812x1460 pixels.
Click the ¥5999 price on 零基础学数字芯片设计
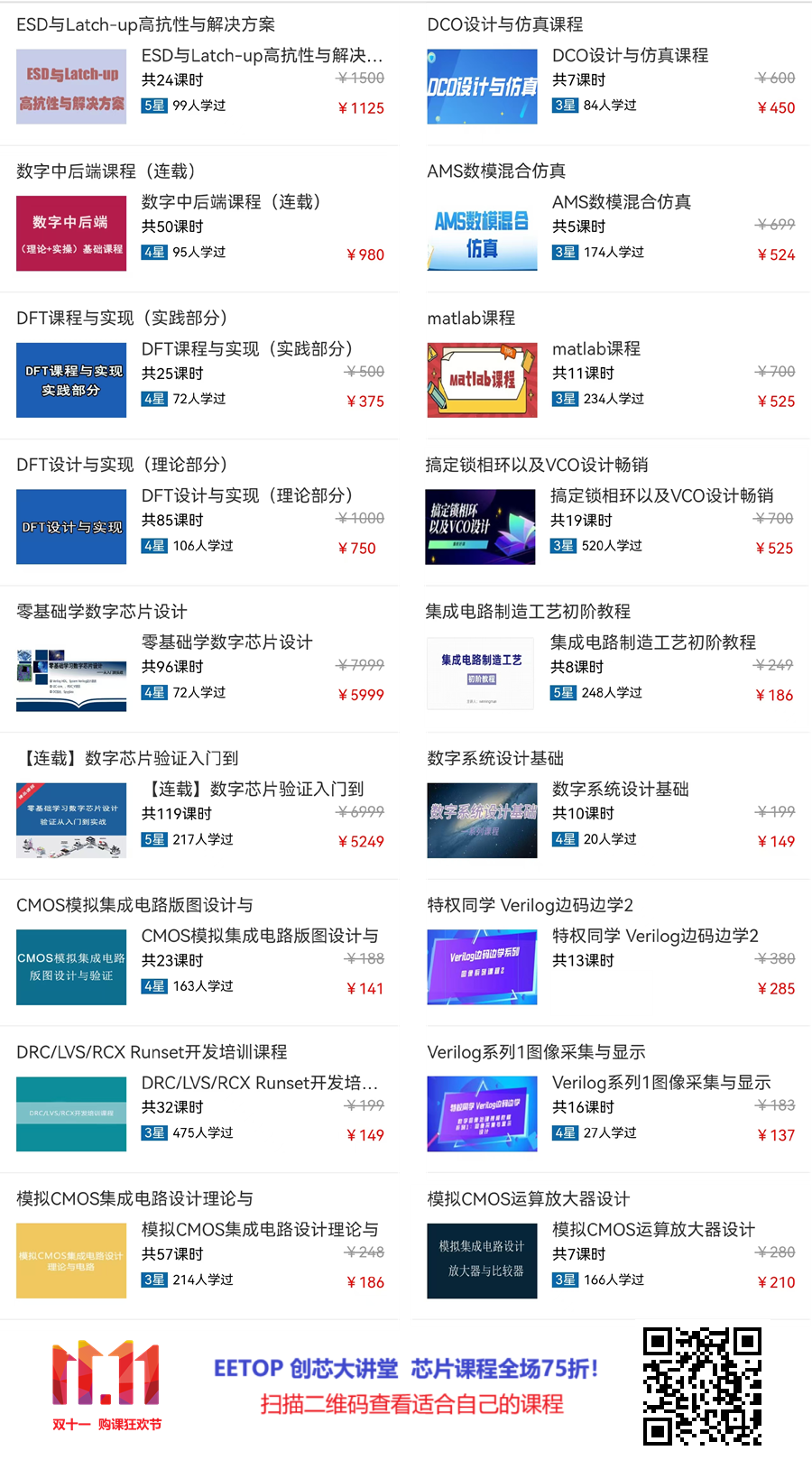click(361, 694)
